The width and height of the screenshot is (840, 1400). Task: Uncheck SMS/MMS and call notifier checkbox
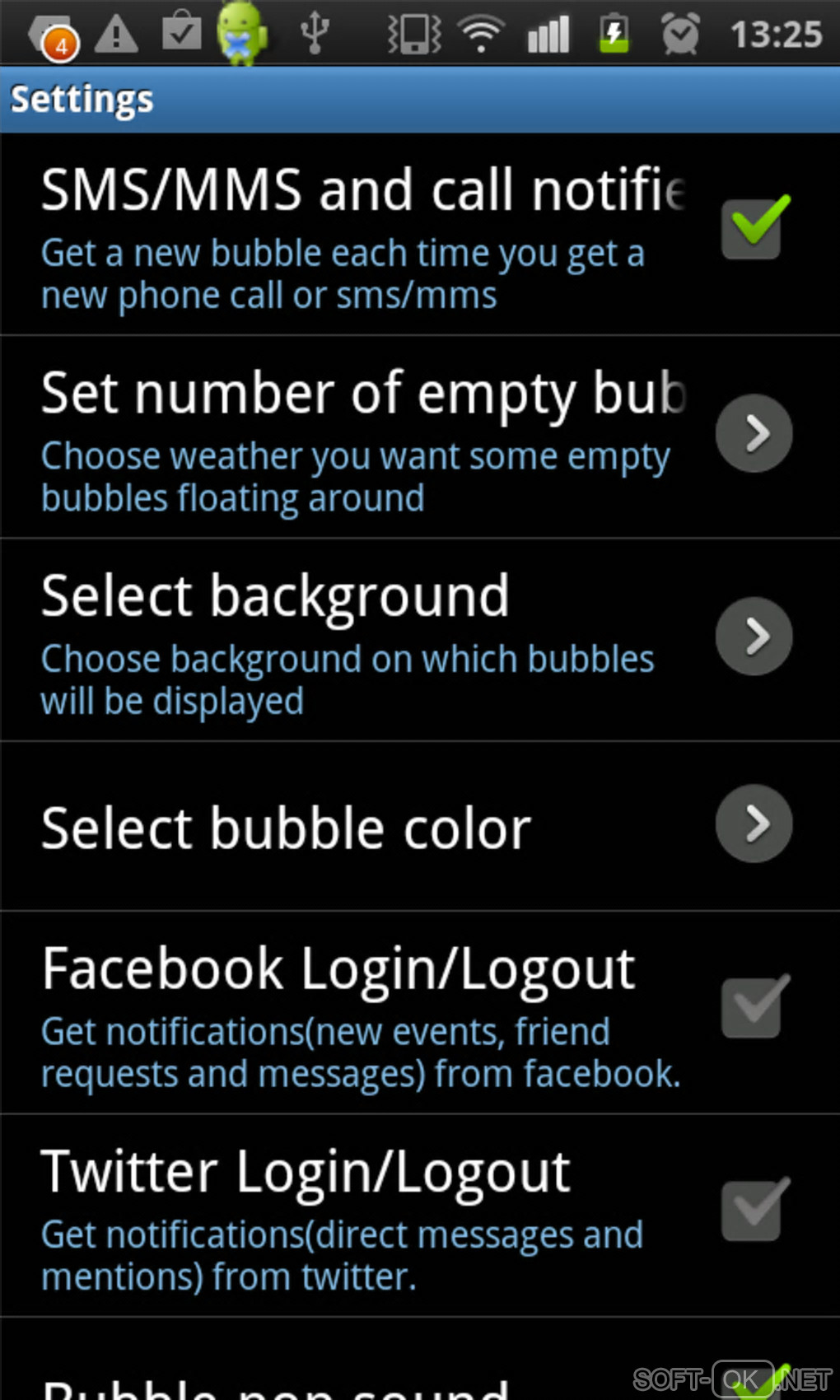coord(753,228)
